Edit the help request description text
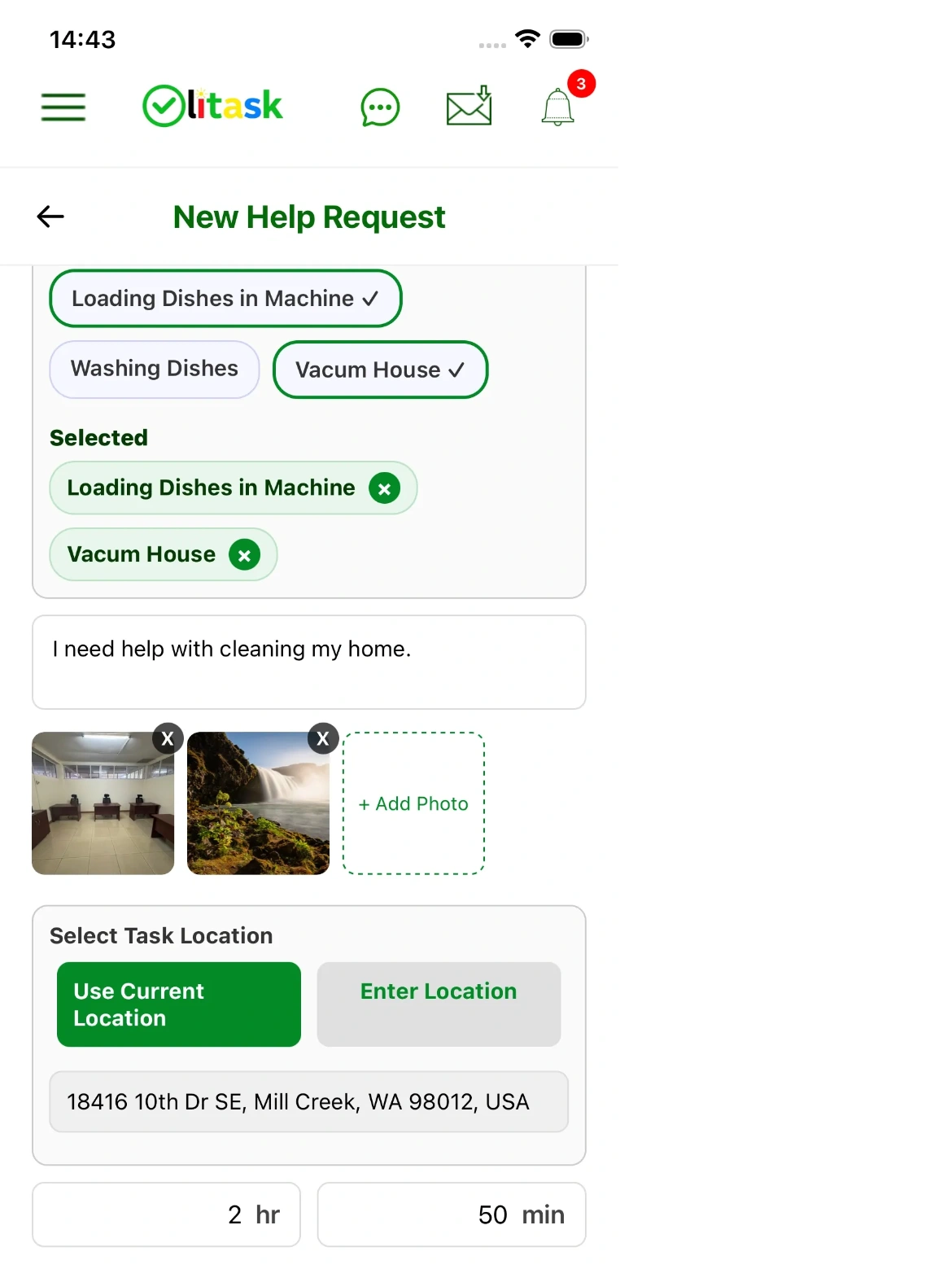952x1269 pixels. (x=309, y=662)
